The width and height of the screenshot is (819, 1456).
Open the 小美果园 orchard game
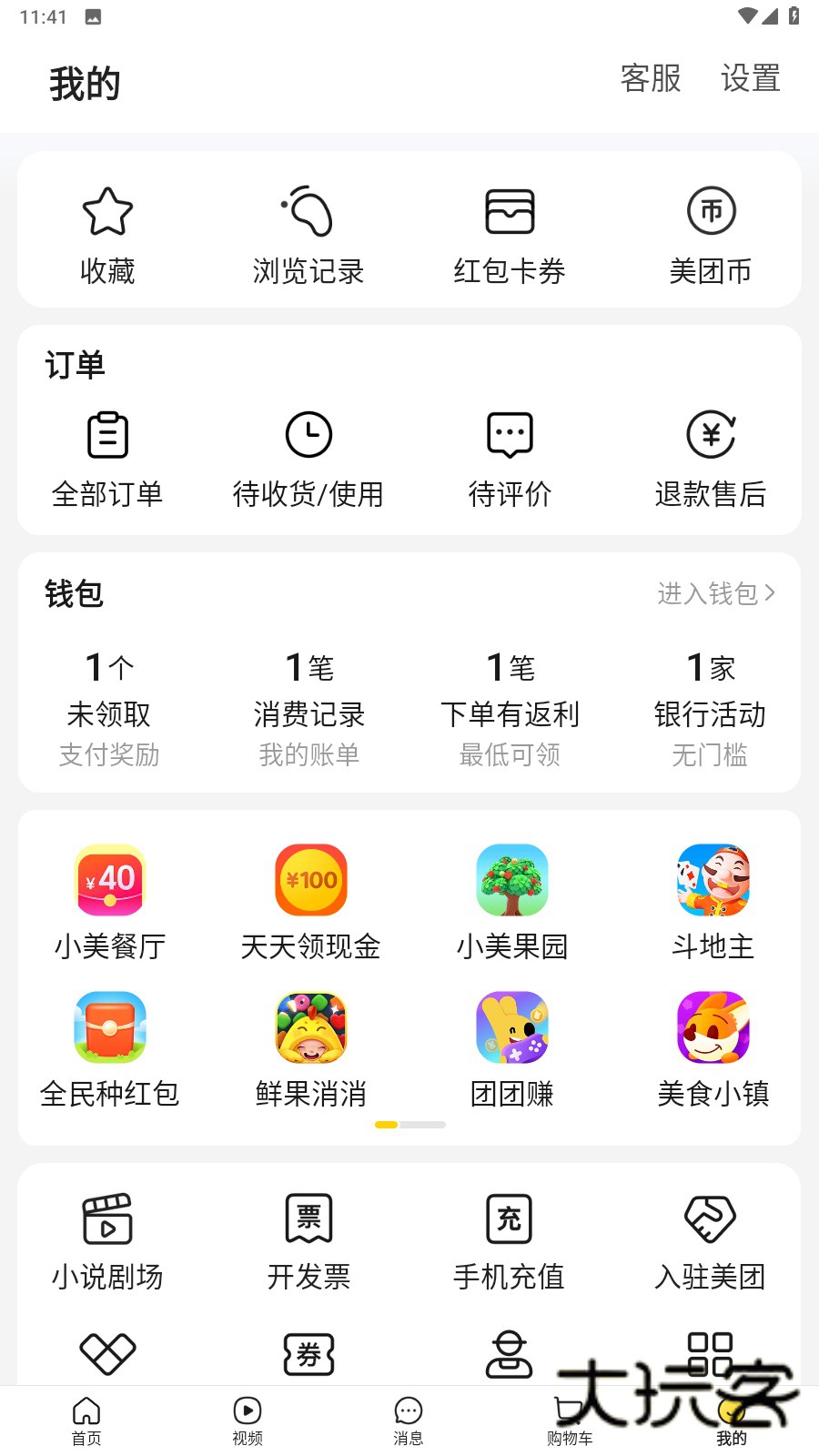click(511, 901)
